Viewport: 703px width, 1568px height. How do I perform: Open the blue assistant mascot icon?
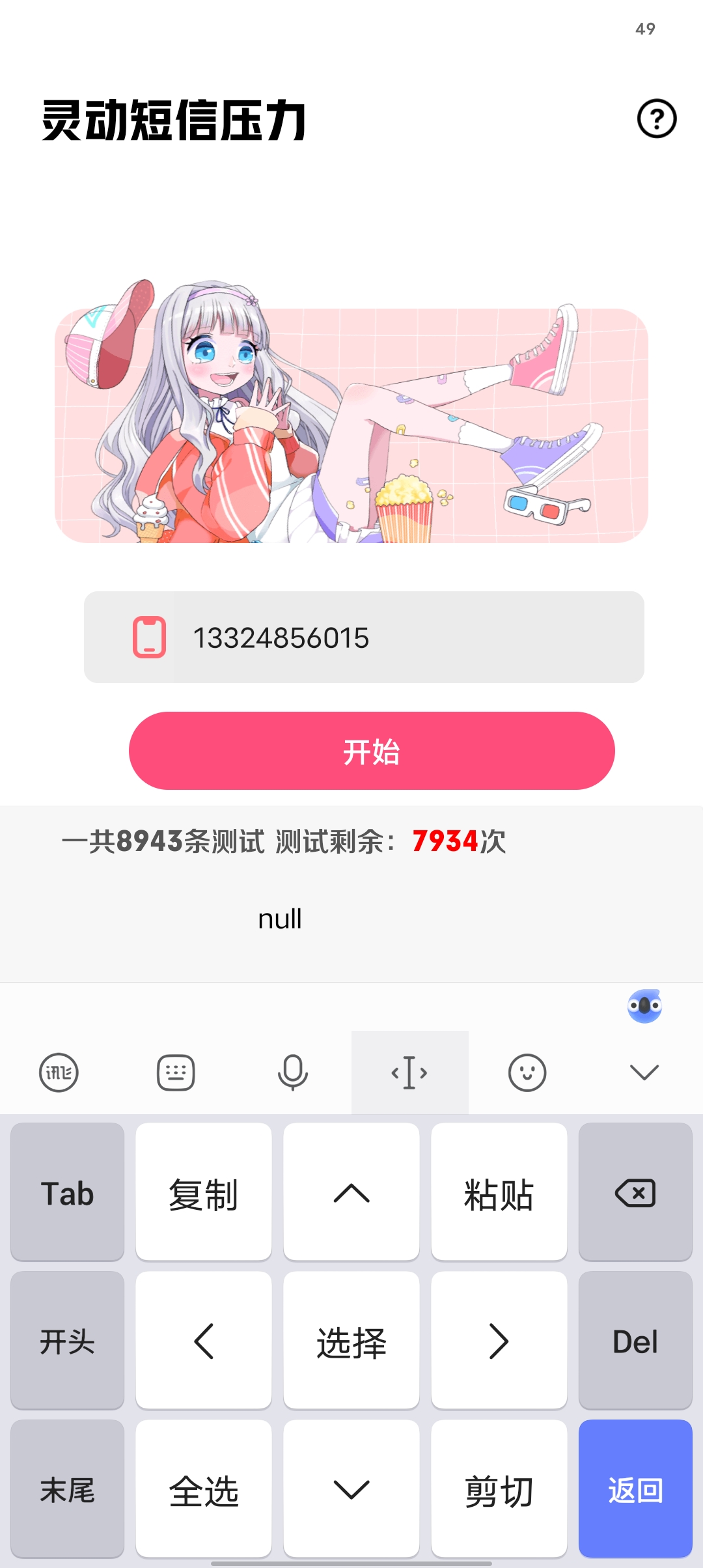(644, 1006)
